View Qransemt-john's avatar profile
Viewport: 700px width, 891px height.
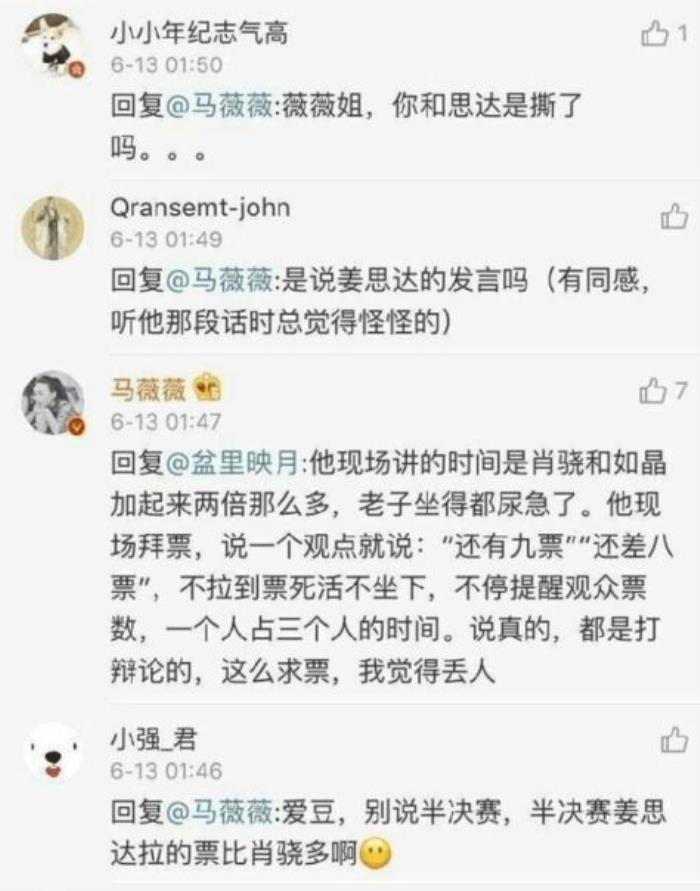(x=52, y=226)
